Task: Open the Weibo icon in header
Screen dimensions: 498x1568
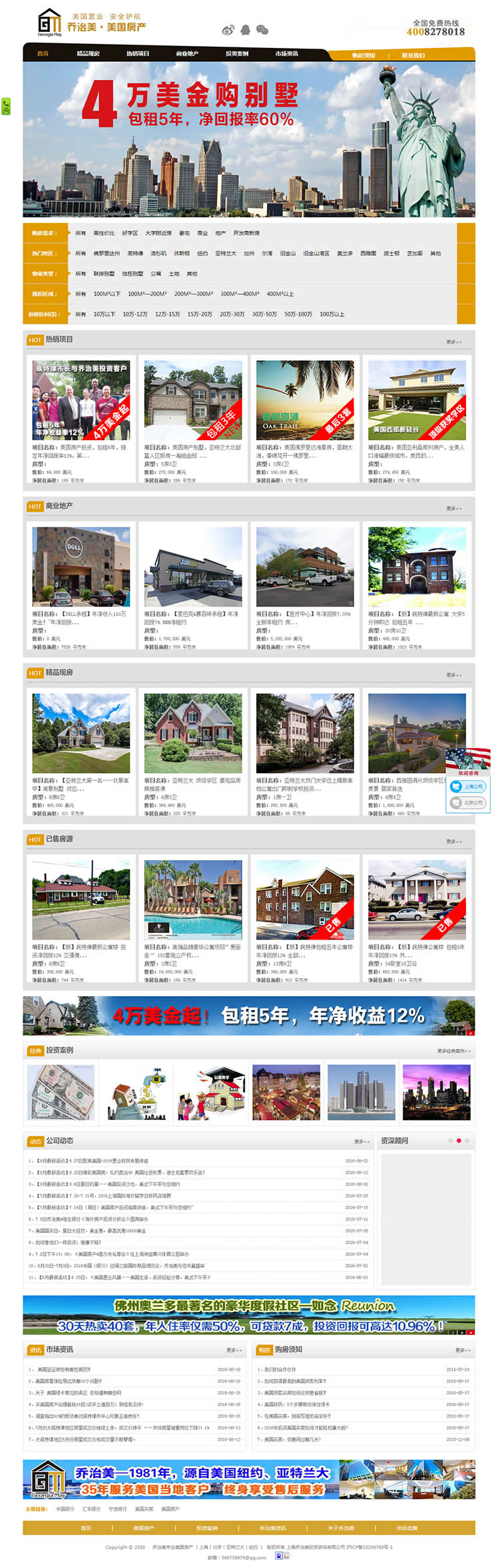Action: [228, 30]
